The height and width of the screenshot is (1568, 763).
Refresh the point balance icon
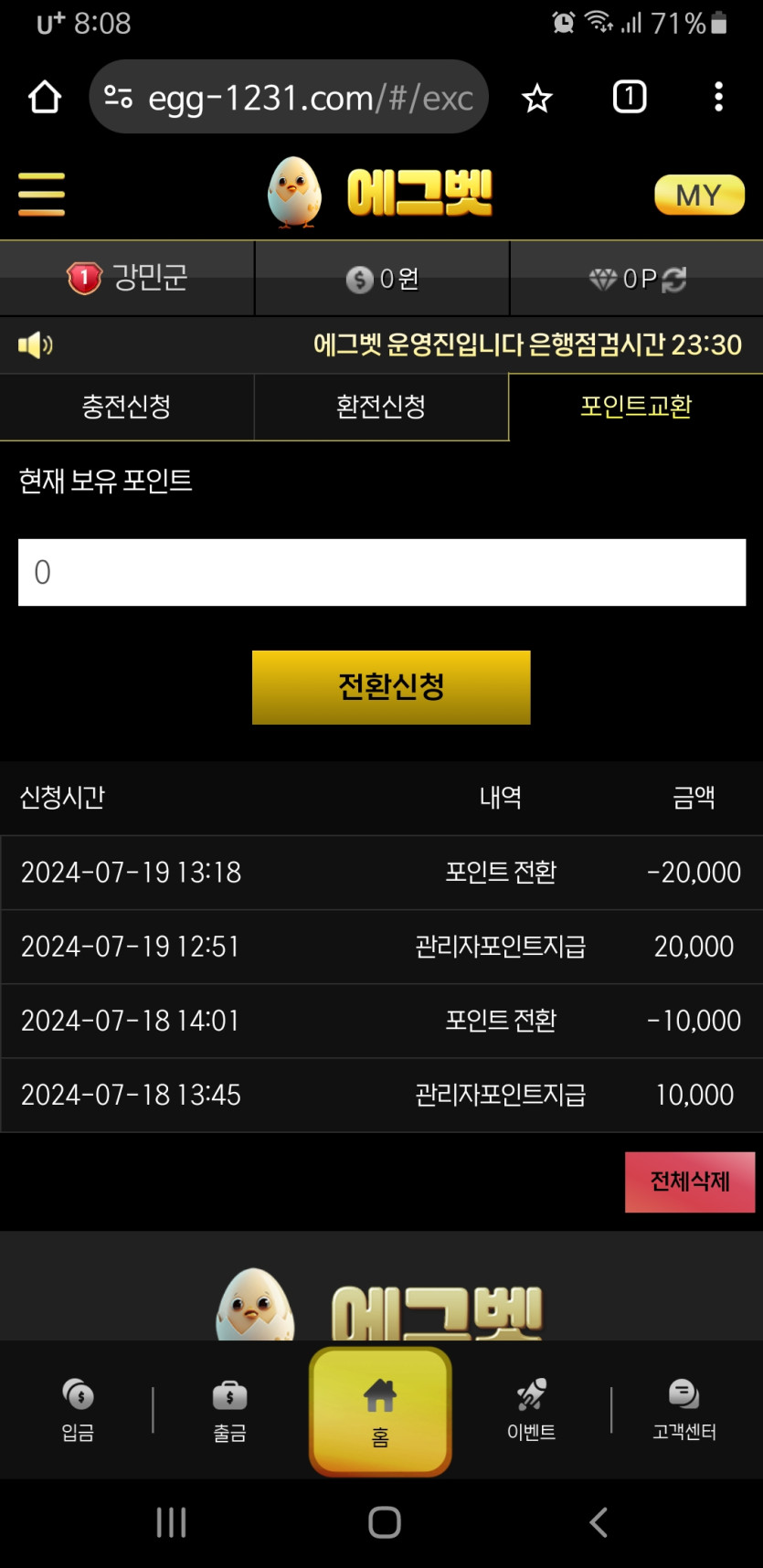[674, 279]
